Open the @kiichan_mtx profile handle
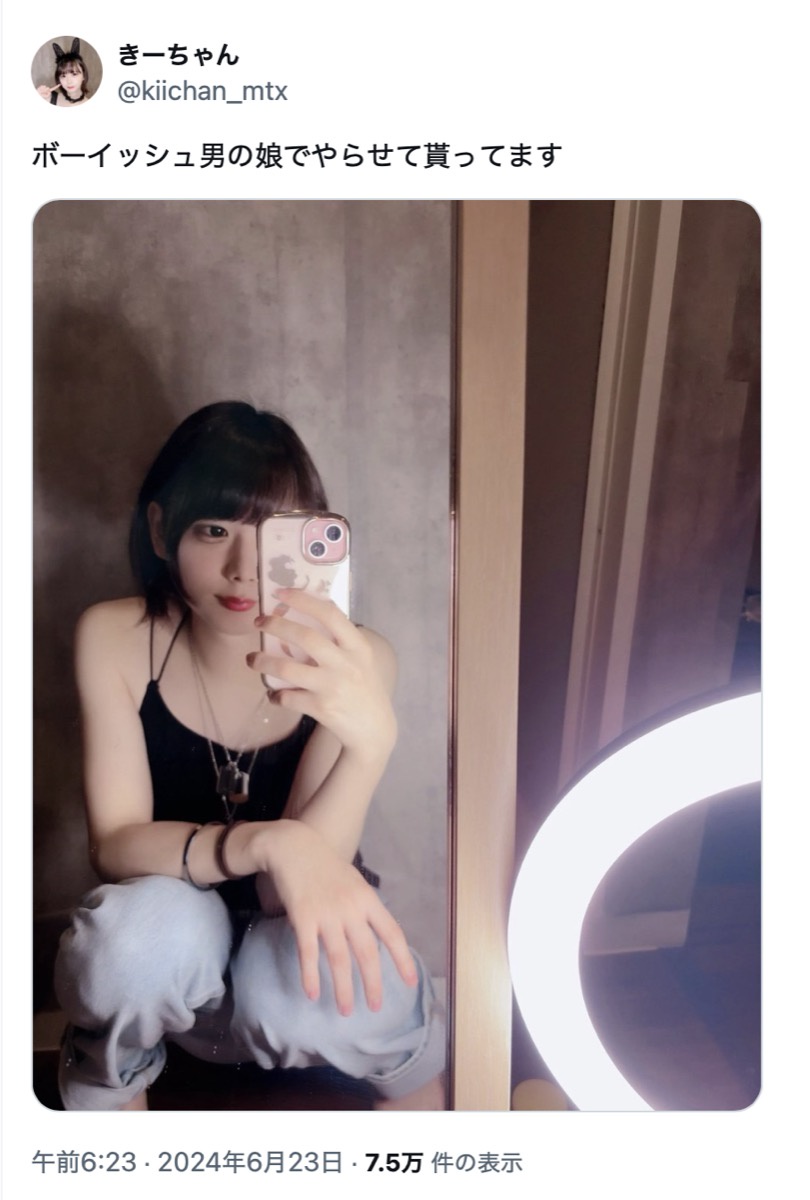810x1200 pixels. 203,92
